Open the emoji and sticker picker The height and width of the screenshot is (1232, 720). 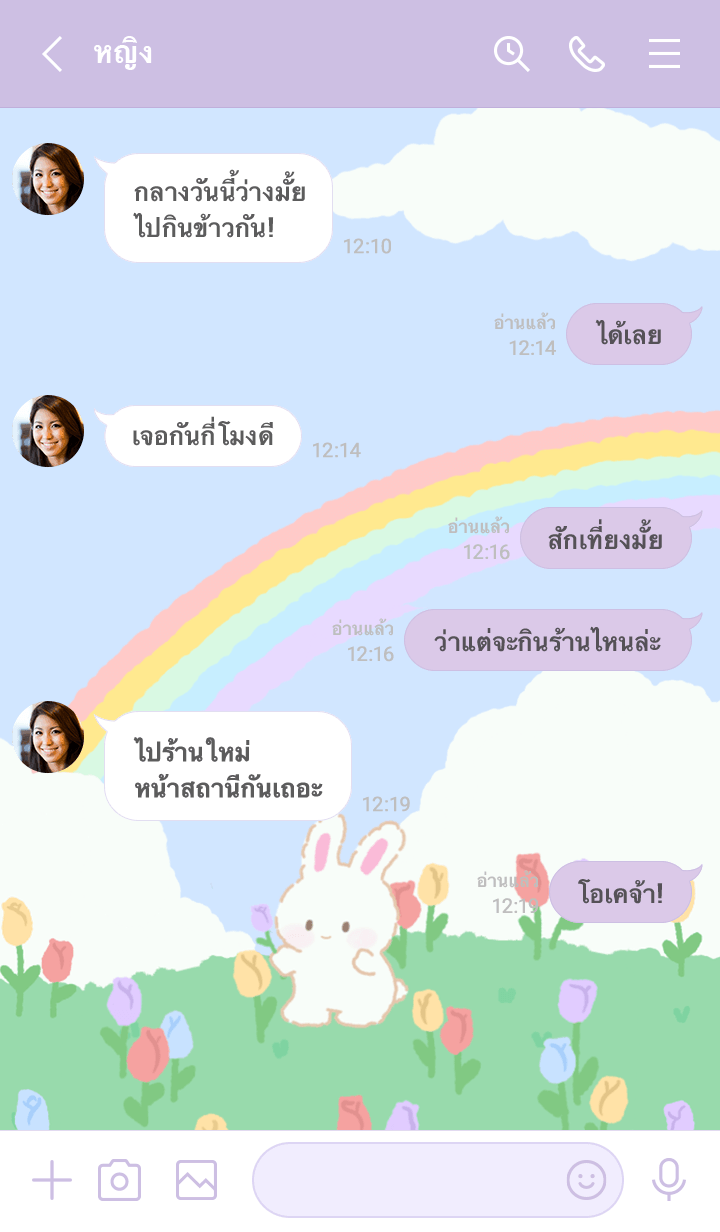click(587, 1181)
